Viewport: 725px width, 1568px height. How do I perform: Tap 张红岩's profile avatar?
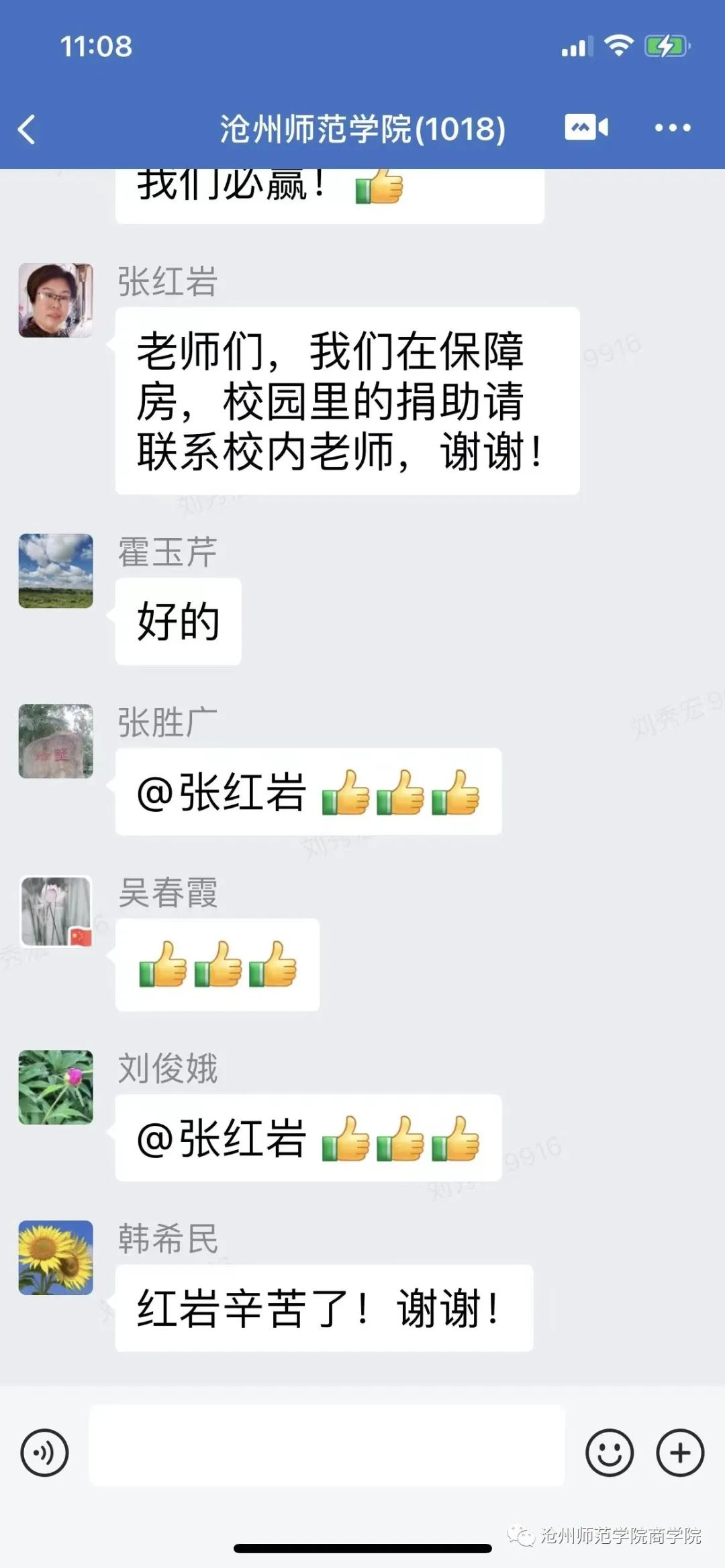(56, 300)
